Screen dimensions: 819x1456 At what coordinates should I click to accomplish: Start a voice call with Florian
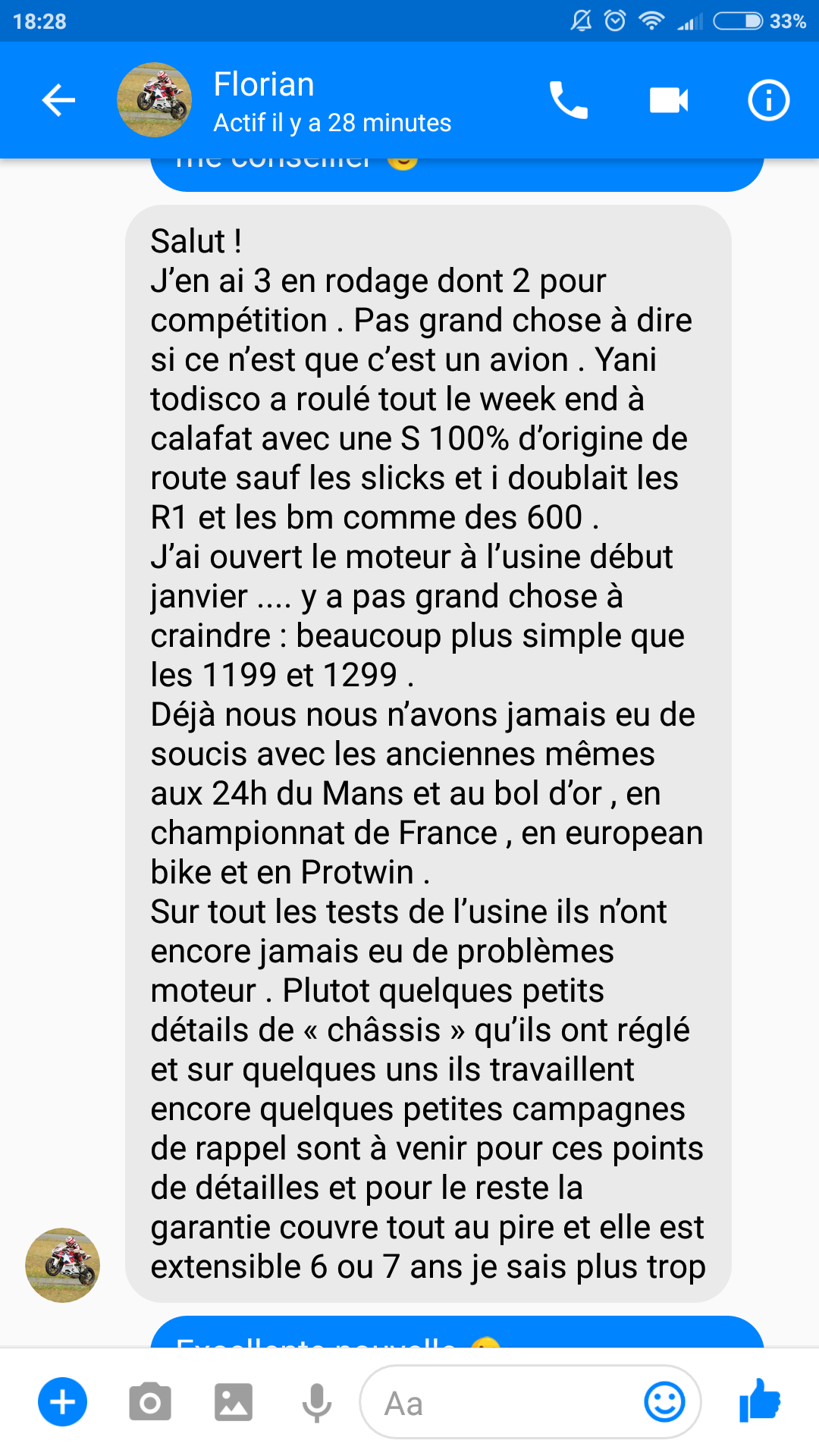(568, 100)
